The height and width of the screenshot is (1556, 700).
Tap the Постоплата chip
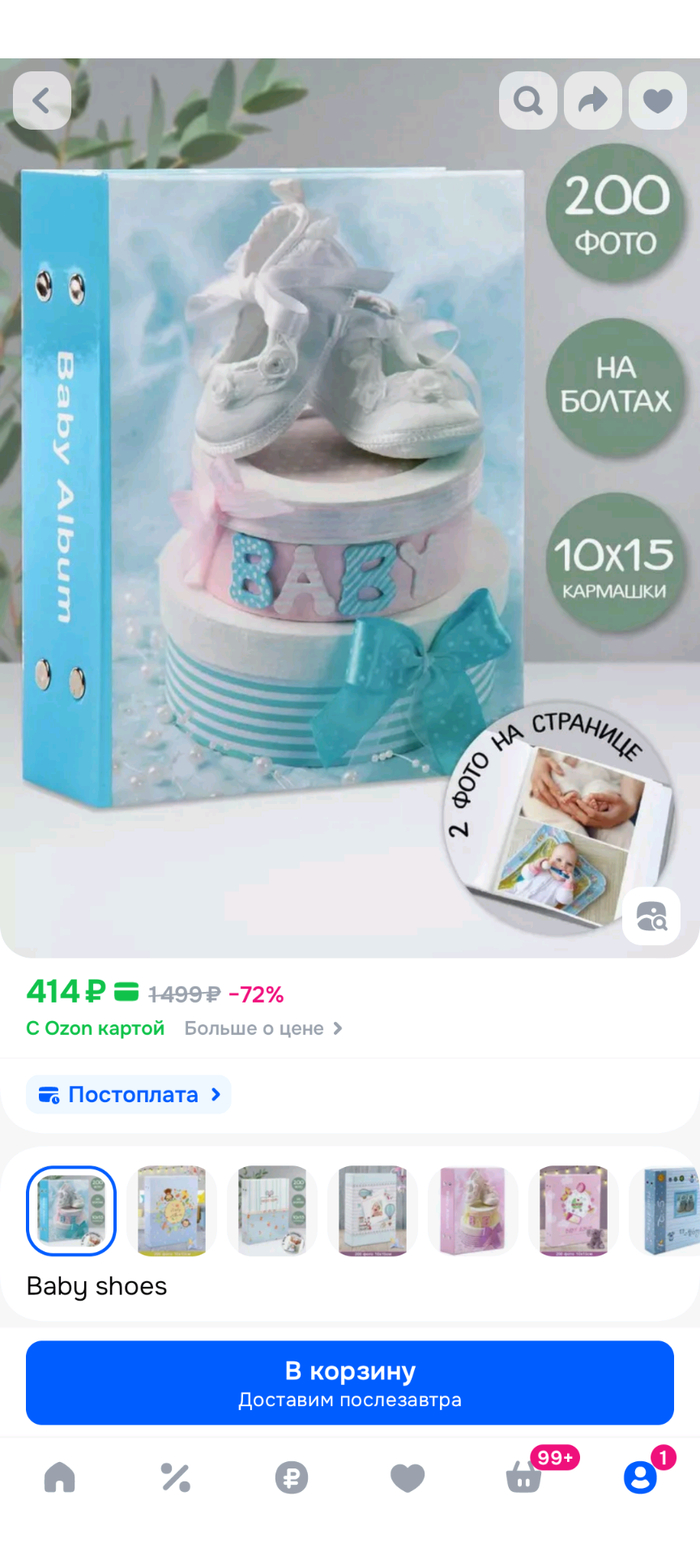tap(129, 1094)
